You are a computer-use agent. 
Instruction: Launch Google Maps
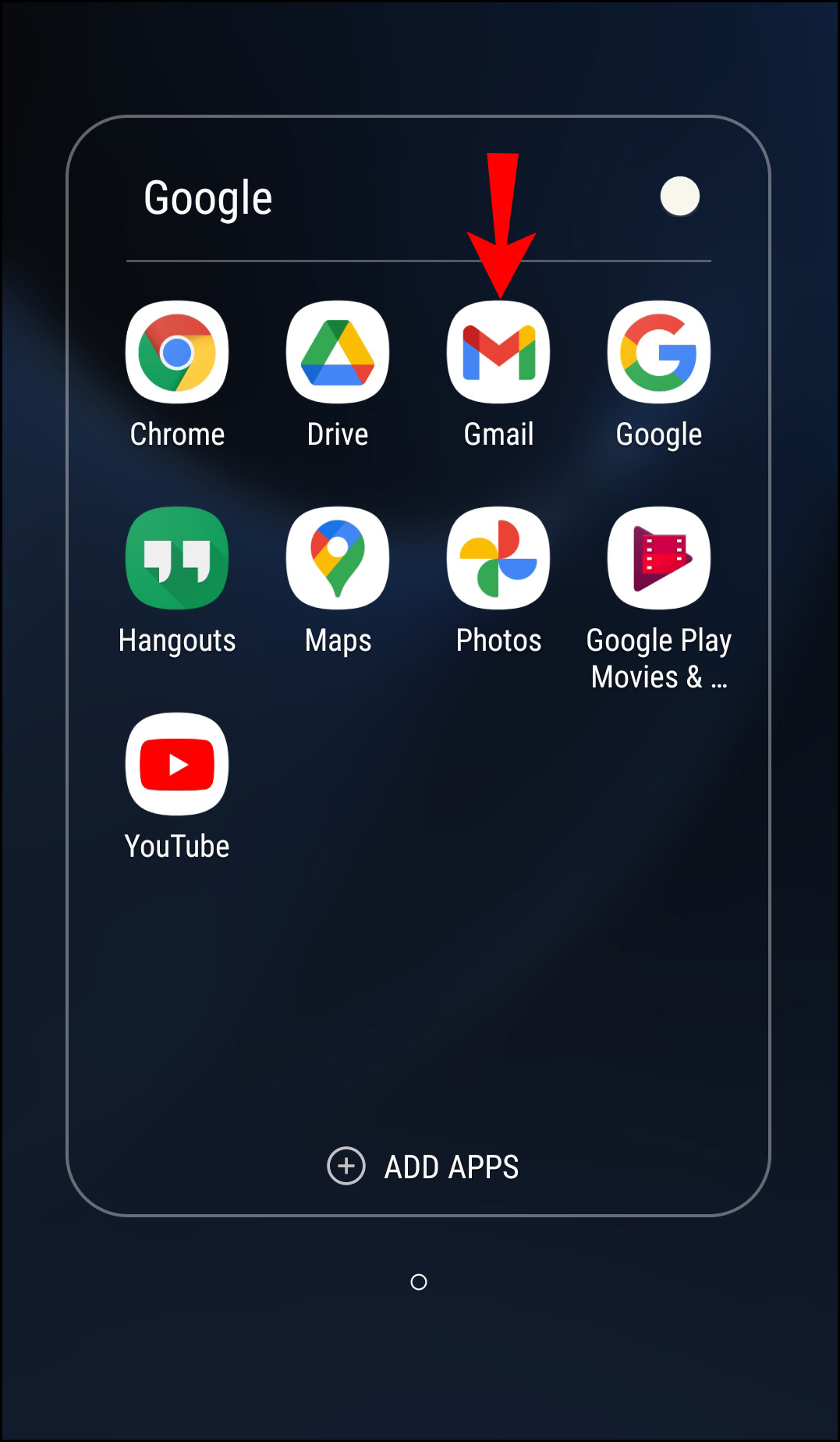coord(338,559)
